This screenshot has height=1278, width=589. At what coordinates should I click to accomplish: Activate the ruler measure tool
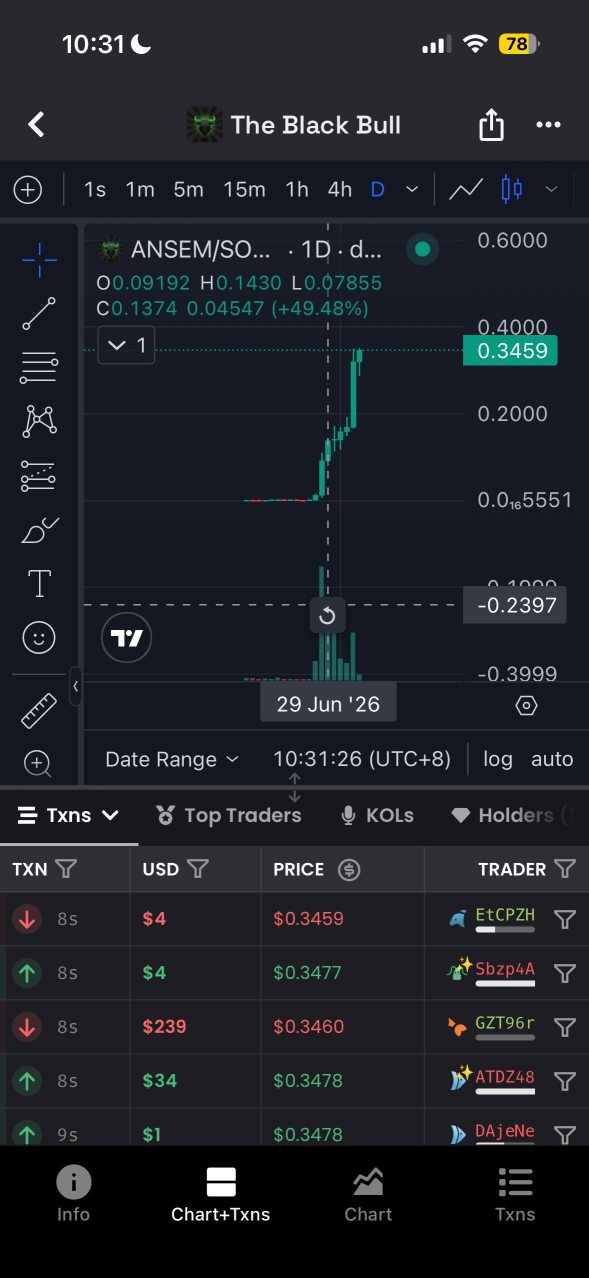click(x=39, y=709)
